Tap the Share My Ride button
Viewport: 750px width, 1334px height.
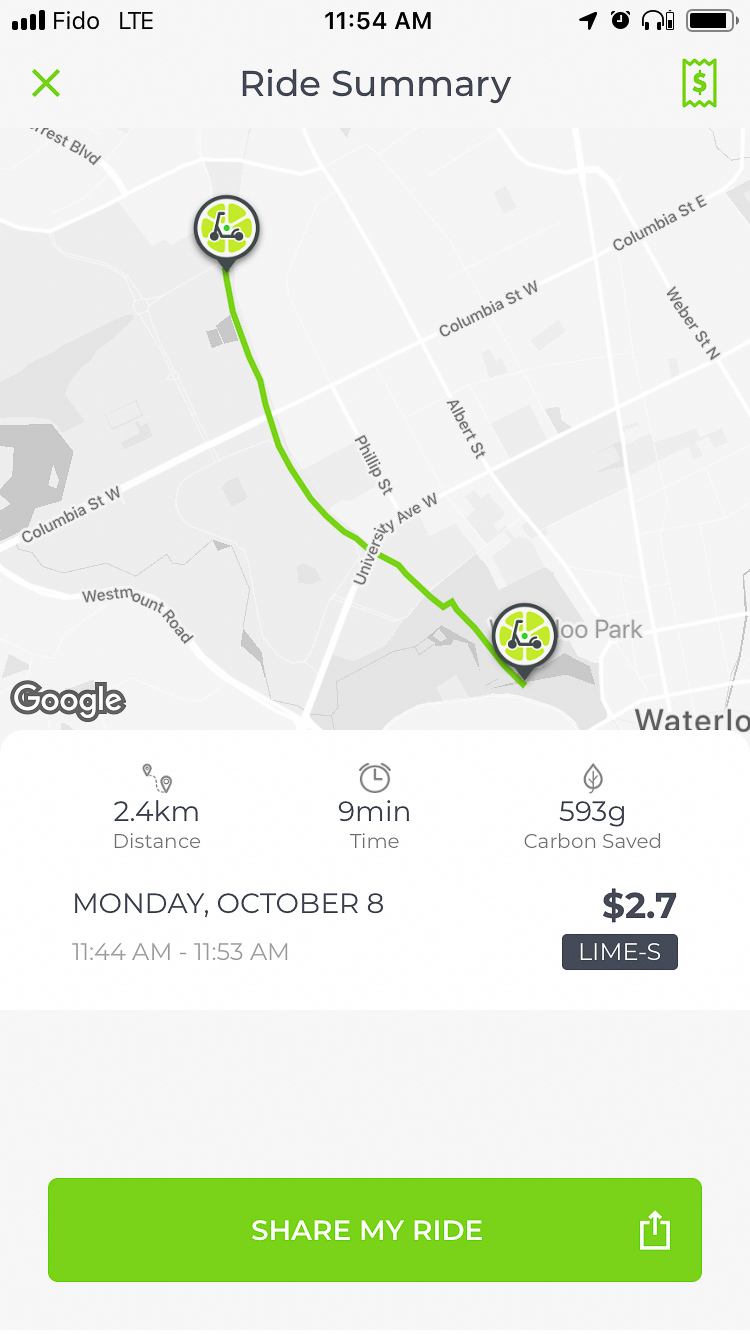375,1229
